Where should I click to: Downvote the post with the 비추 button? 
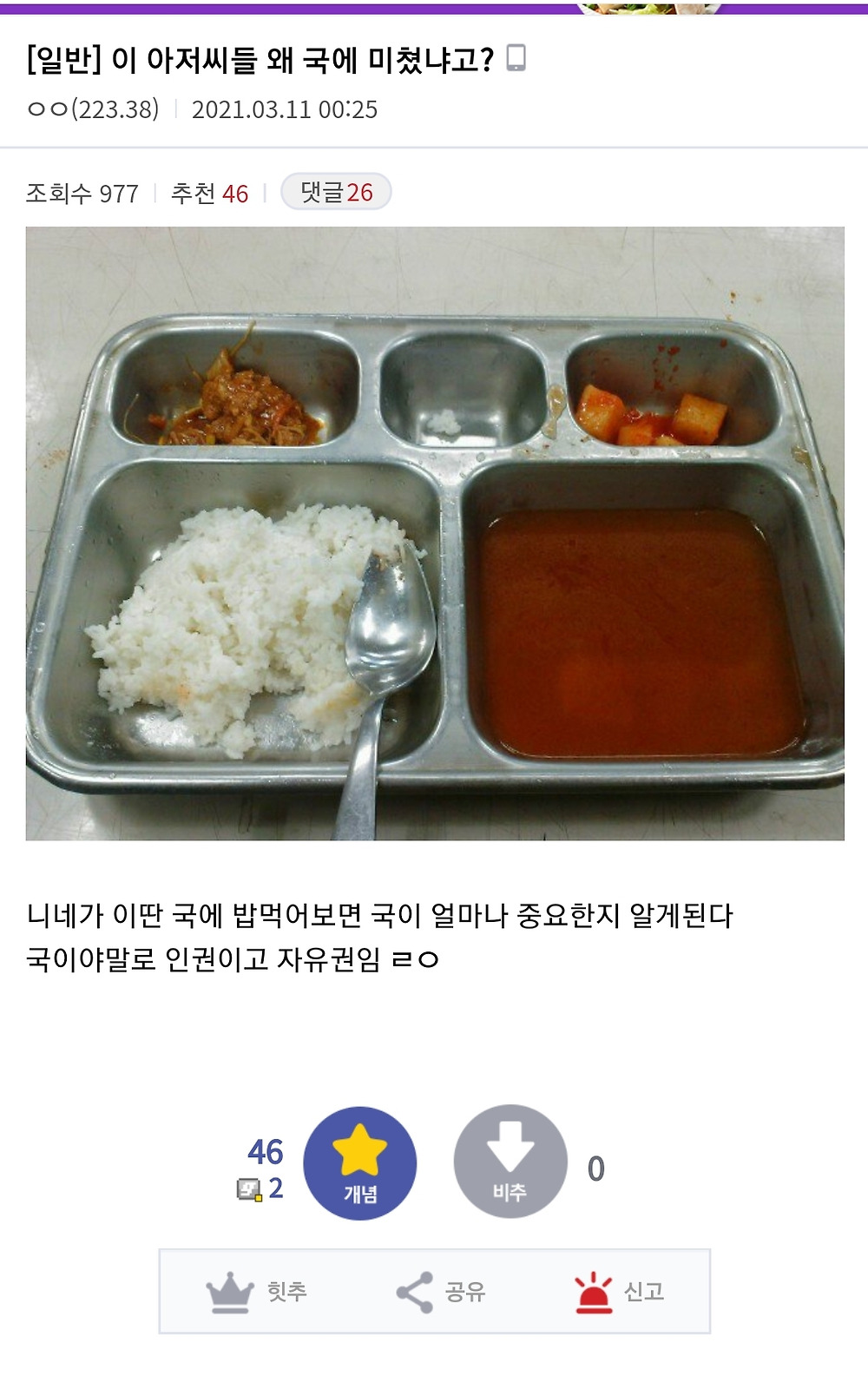(x=510, y=1162)
